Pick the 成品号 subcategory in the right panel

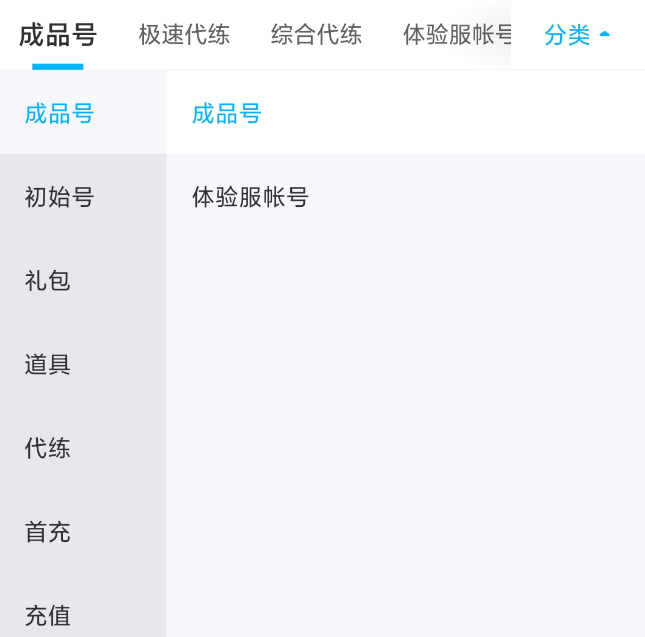pyautogui.click(x=227, y=114)
